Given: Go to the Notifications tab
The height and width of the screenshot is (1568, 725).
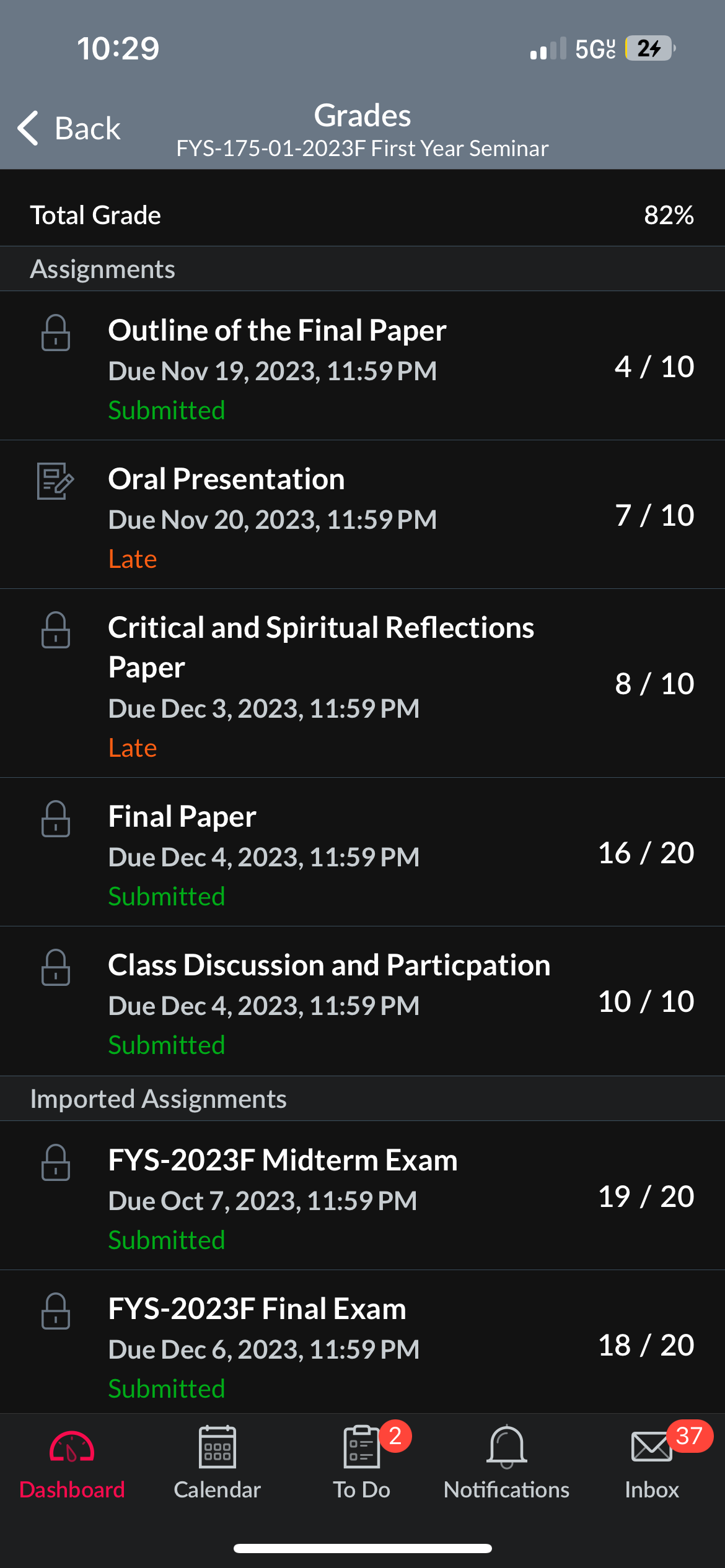Looking at the screenshot, I should (x=506, y=1465).
